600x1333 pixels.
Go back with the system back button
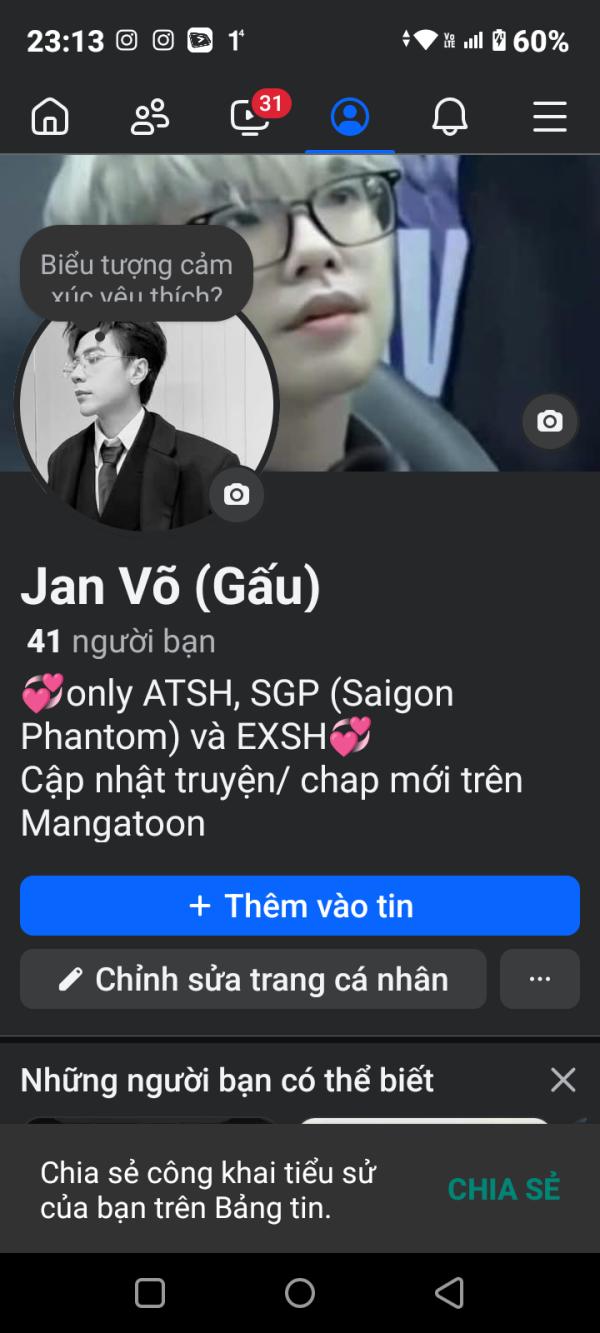pos(450,1293)
